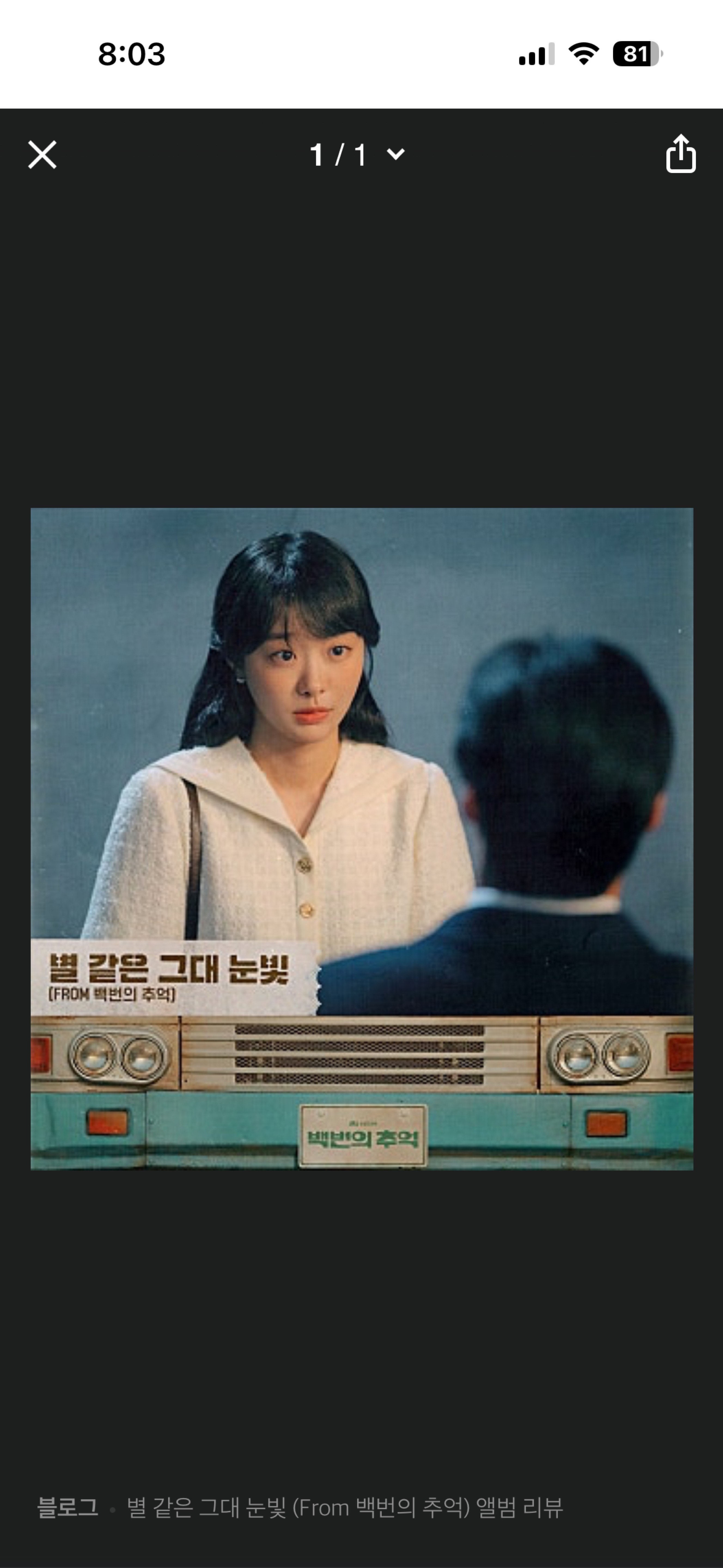Expand the 1 / 1 page dropdown

[x=395, y=155]
